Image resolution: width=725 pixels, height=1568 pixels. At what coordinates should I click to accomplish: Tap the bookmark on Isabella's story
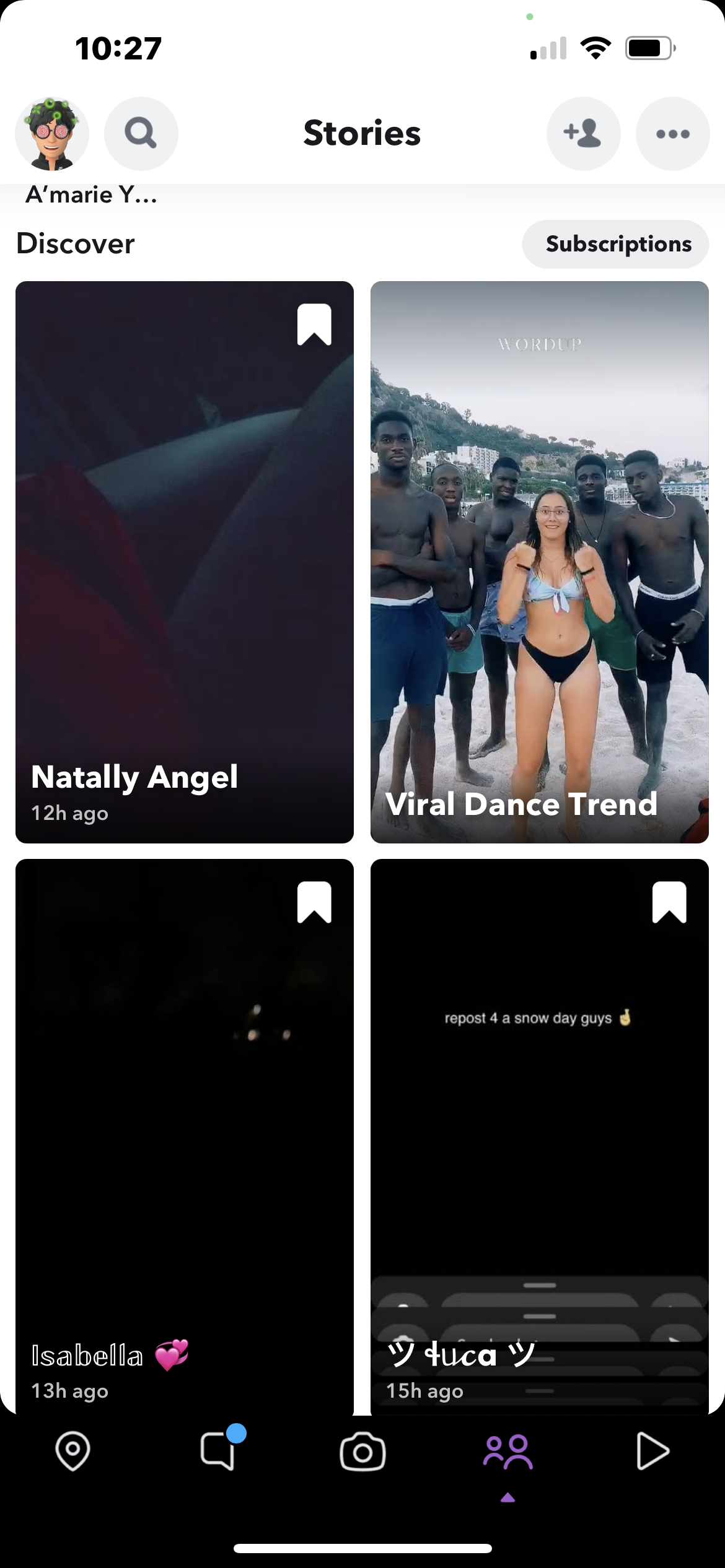pyautogui.click(x=314, y=902)
